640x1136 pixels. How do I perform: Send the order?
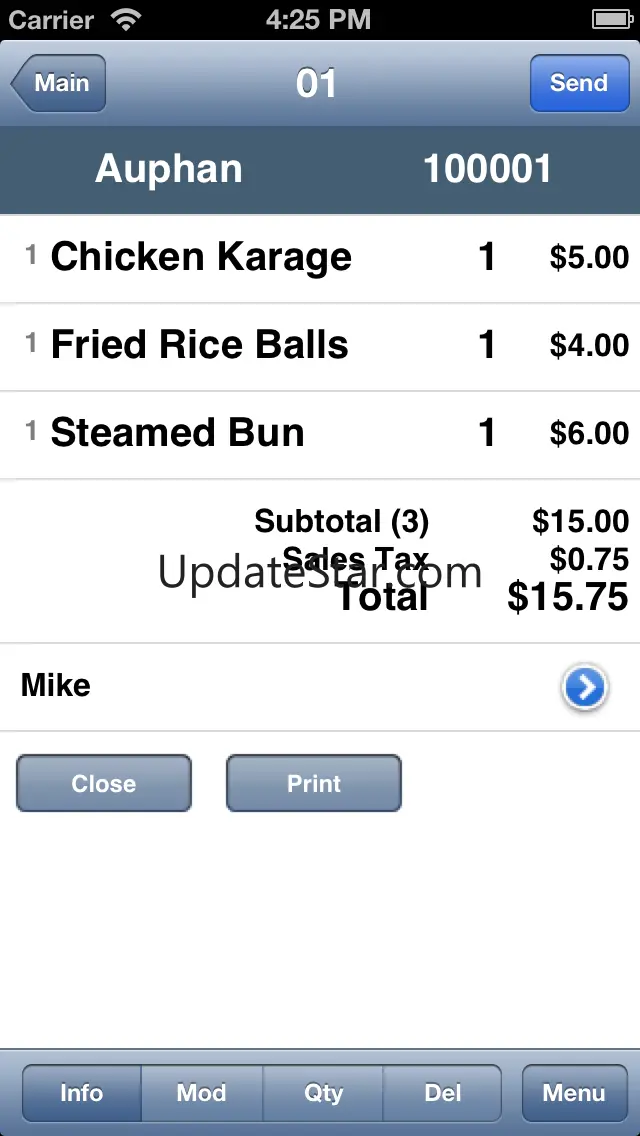click(x=579, y=83)
